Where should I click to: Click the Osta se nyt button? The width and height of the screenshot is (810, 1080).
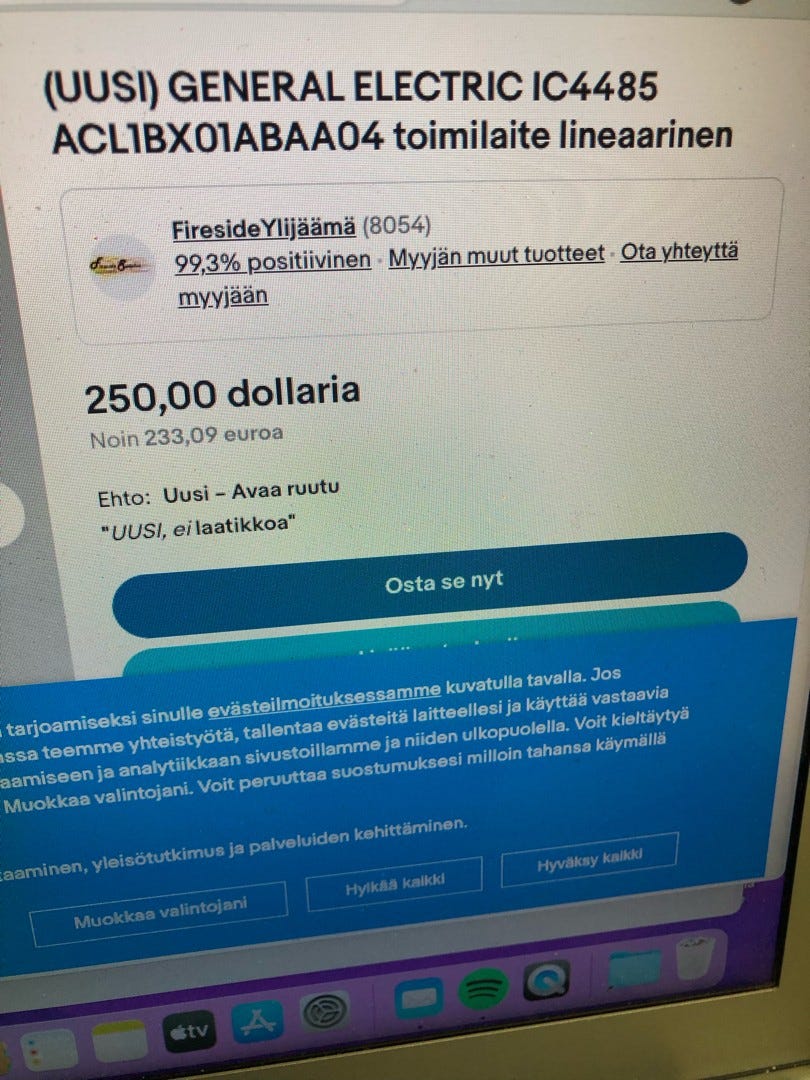click(445, 578)
